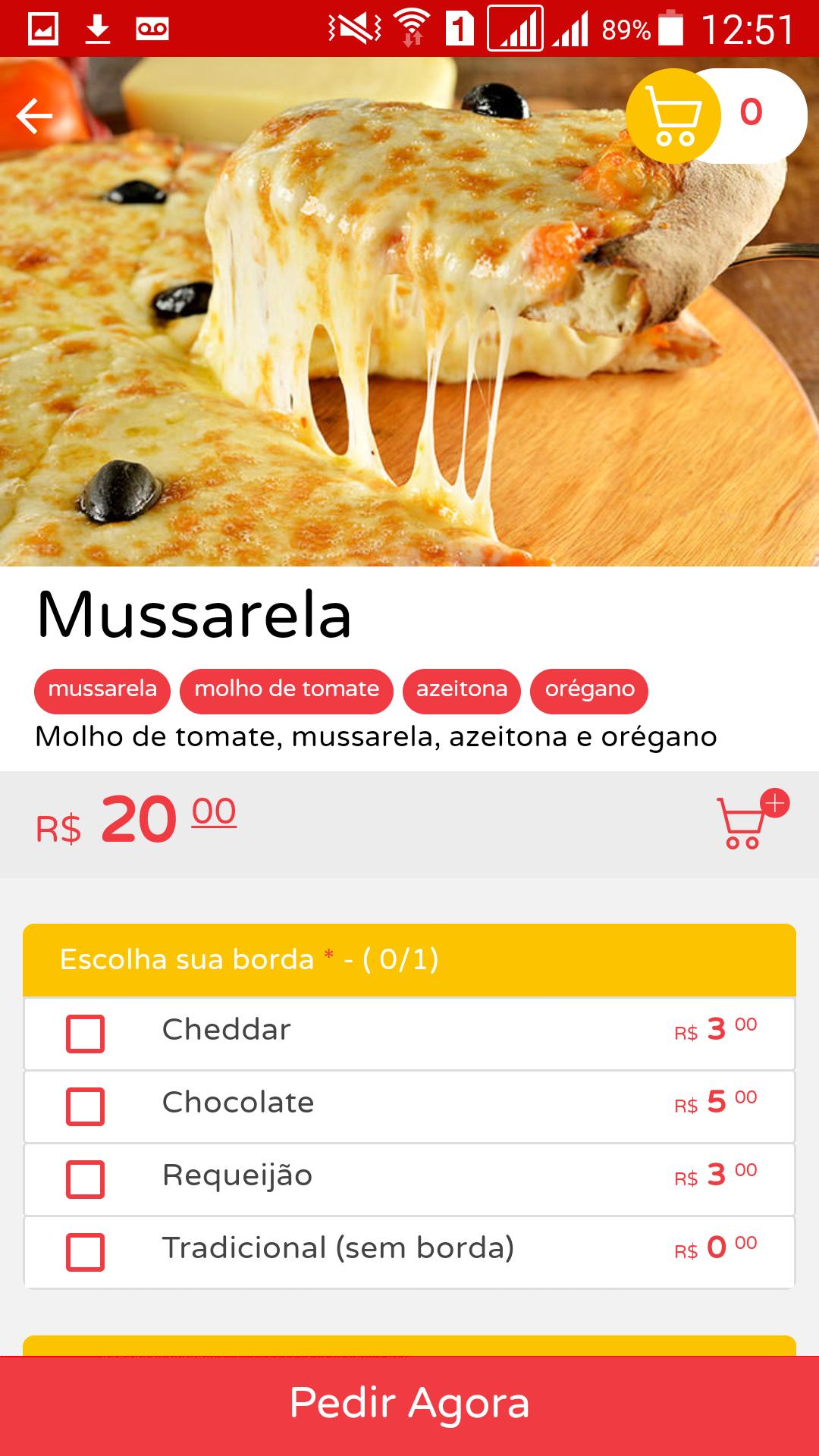
Task: Expand the Escolha sua borda section
Action: point(250,959)
